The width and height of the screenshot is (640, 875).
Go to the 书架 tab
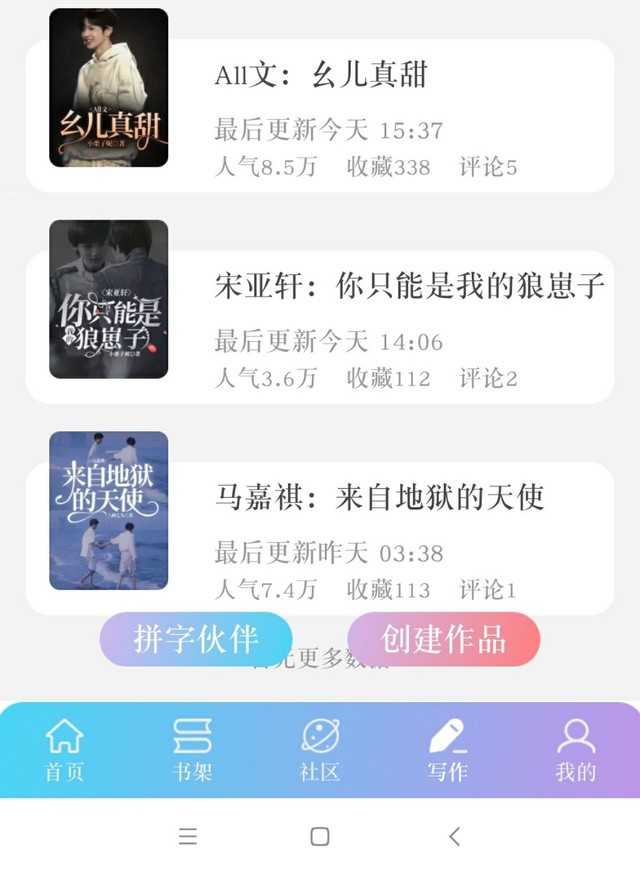click(192, 751)
